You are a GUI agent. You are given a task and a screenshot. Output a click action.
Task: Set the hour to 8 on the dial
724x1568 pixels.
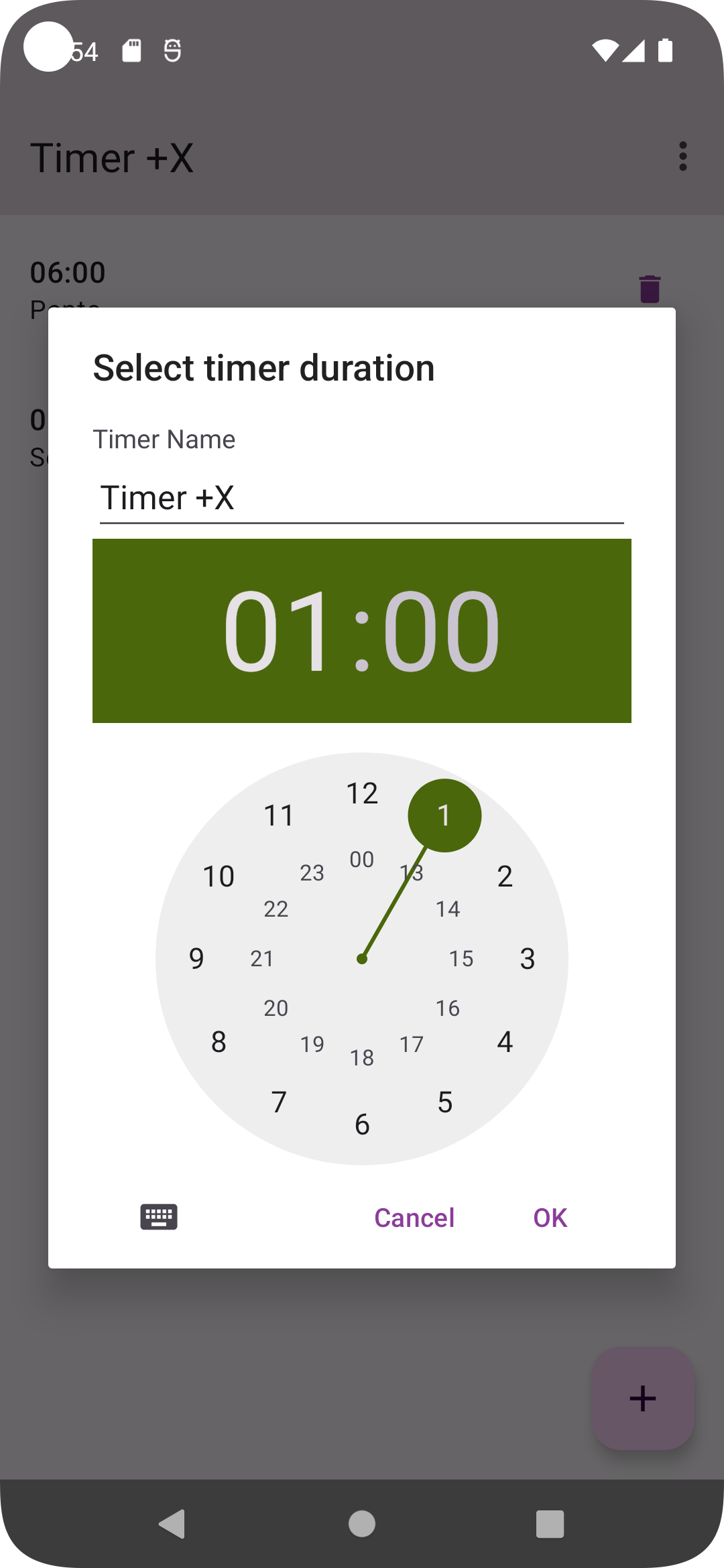[x=219, y=1042]
